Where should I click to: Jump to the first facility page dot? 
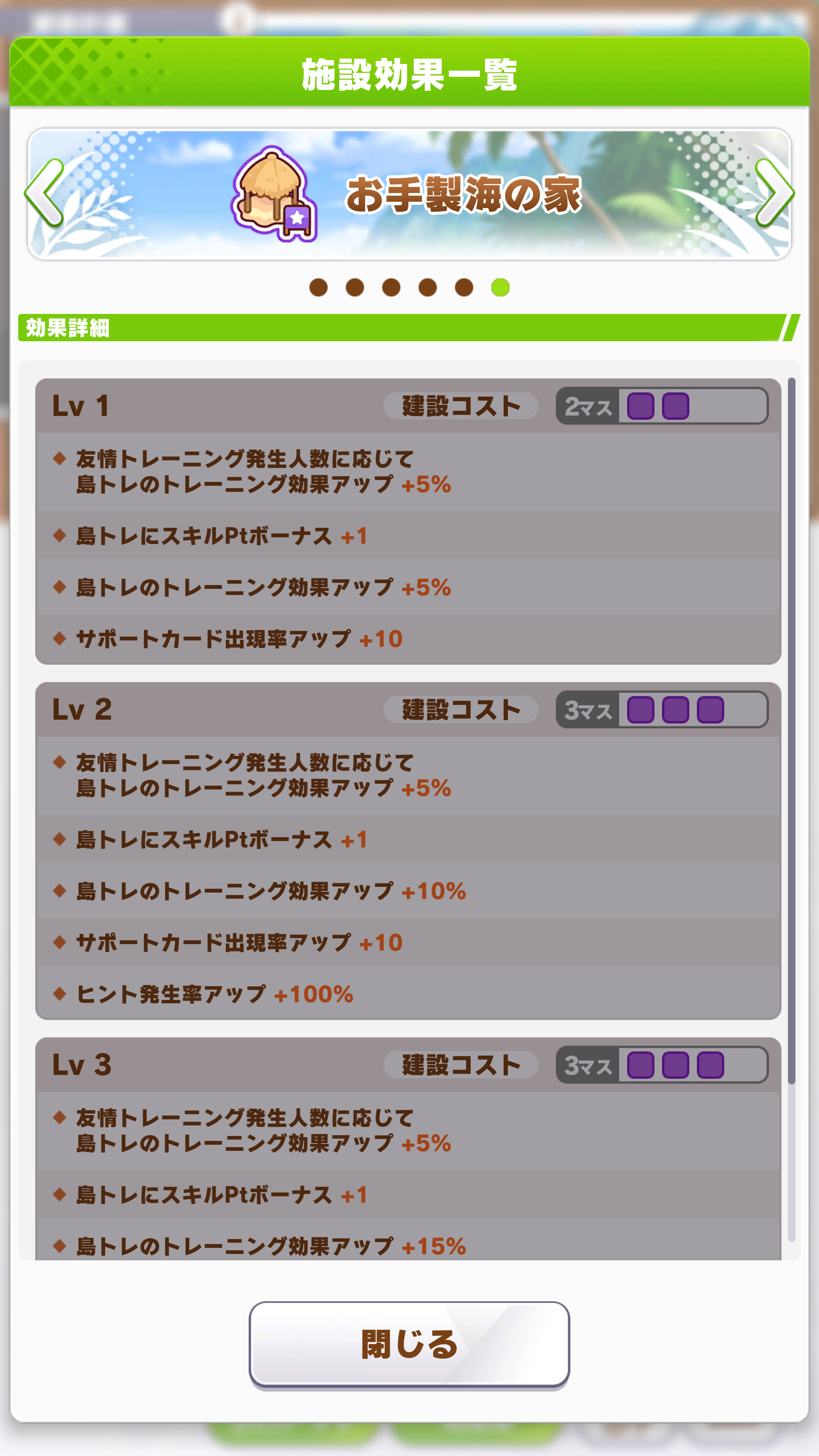[x=318, y=287]
